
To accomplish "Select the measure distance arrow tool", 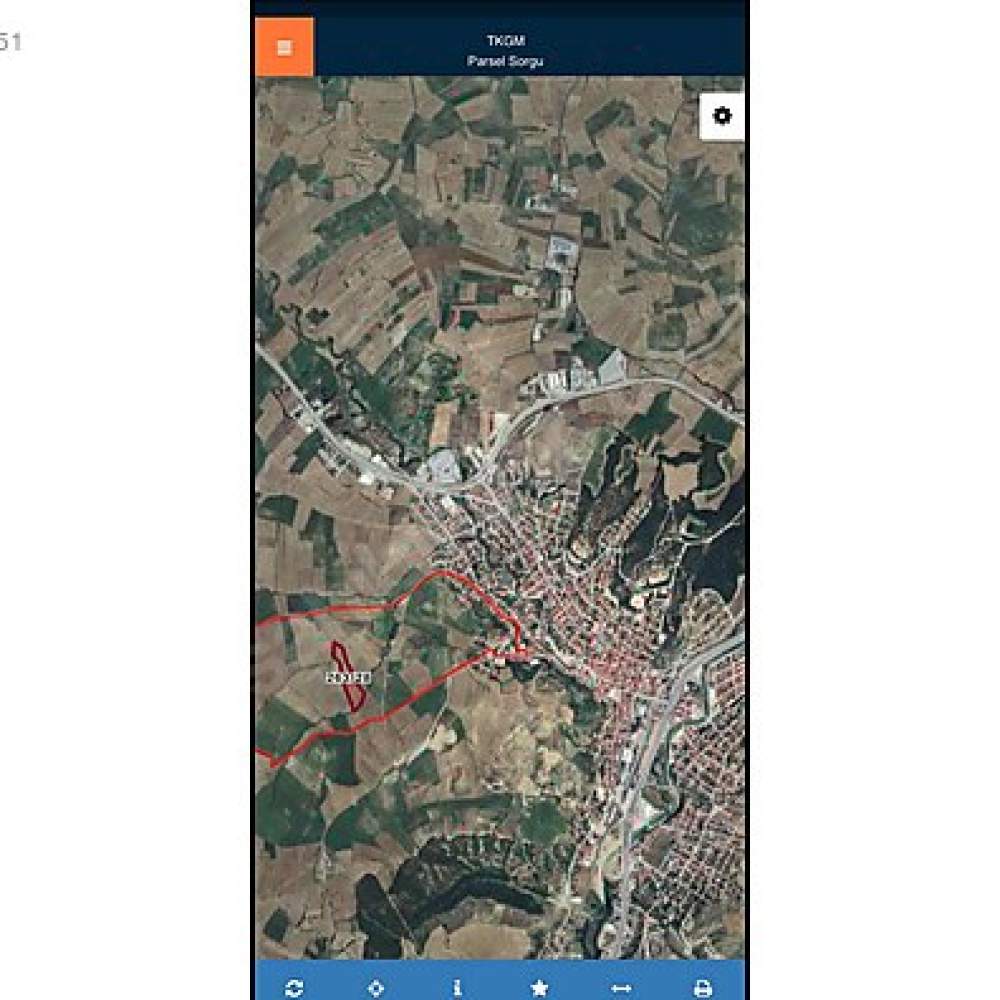I will (x=621, y=988).
